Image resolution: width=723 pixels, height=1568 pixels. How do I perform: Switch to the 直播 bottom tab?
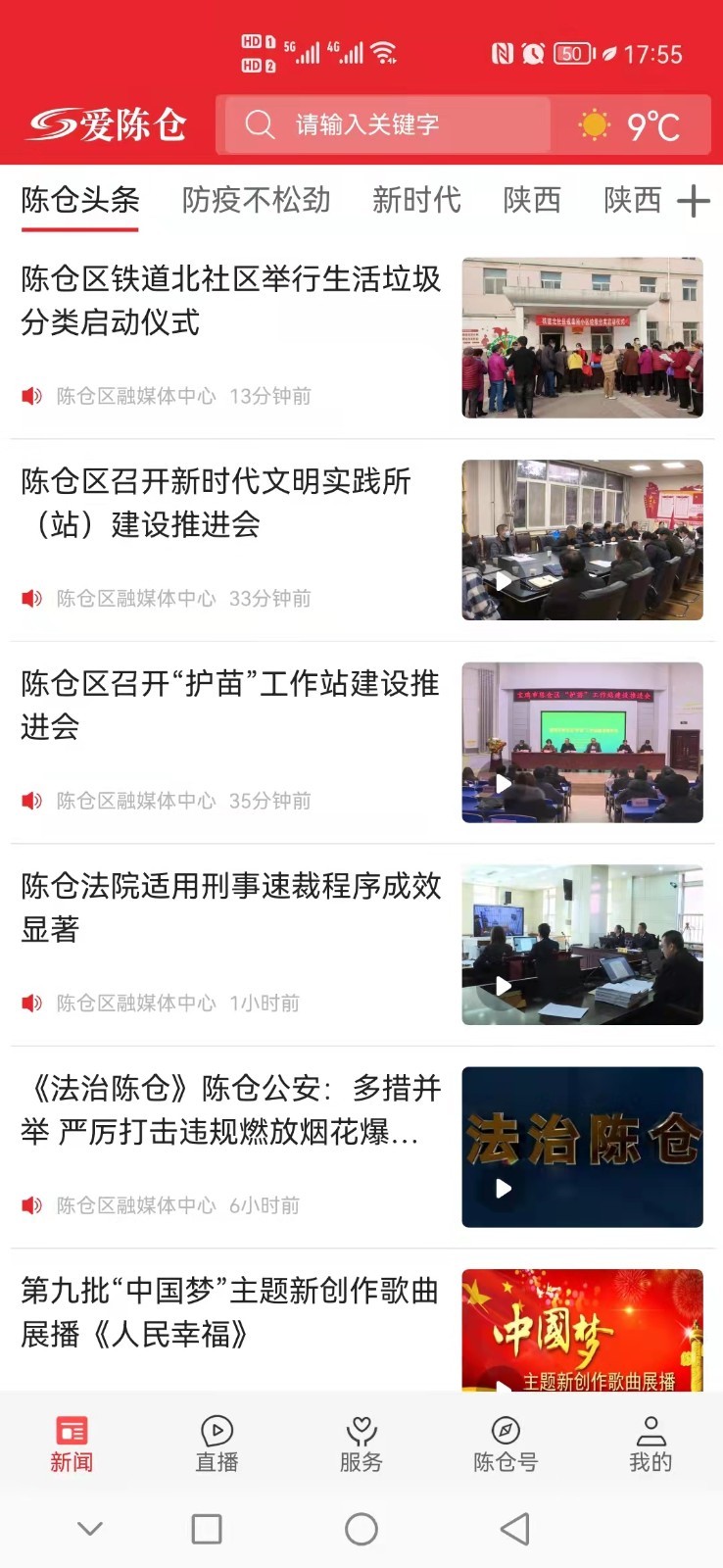[217, 1444]
